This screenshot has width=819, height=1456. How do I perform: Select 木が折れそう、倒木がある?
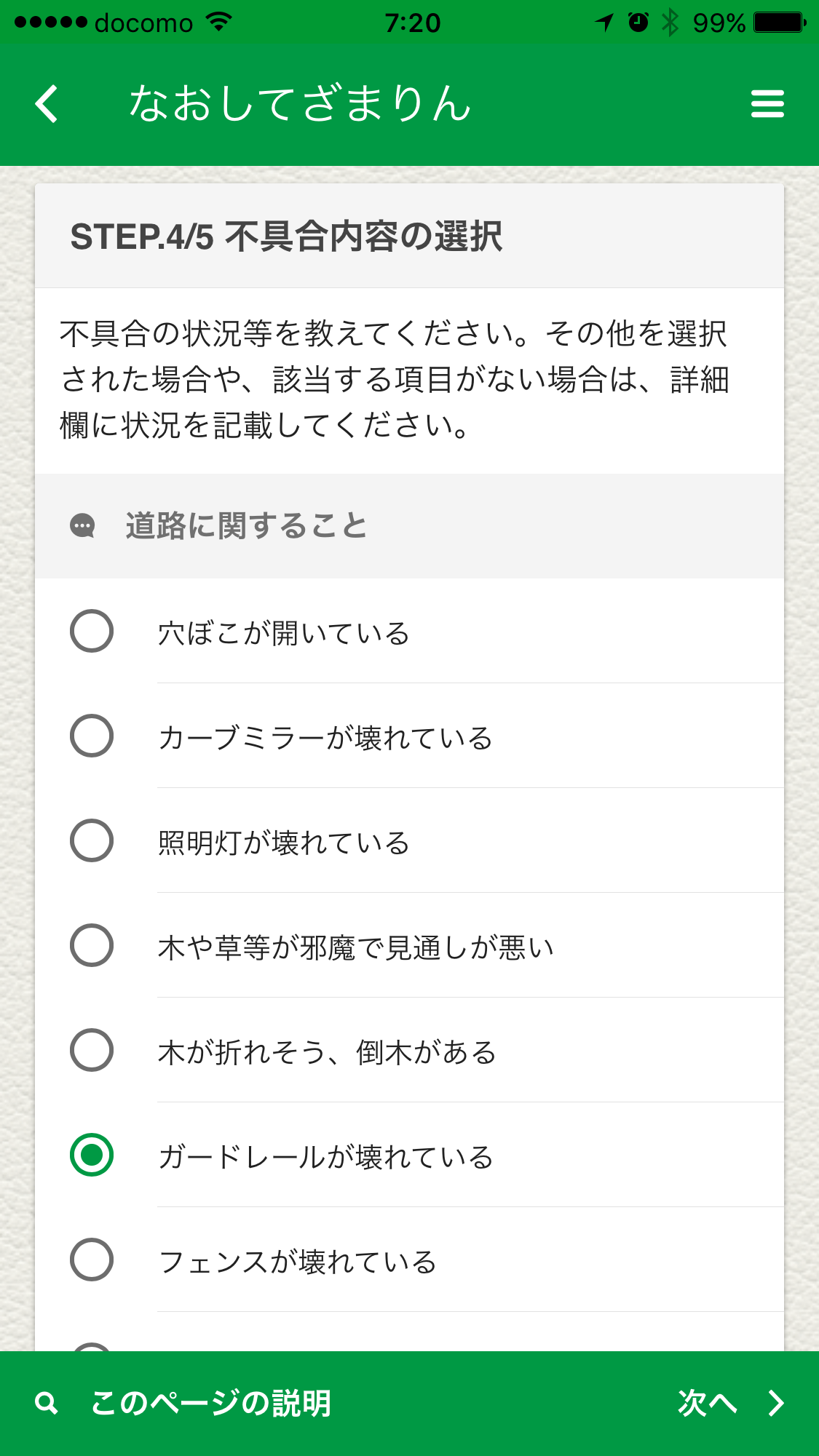click(x=409, y=1050)
